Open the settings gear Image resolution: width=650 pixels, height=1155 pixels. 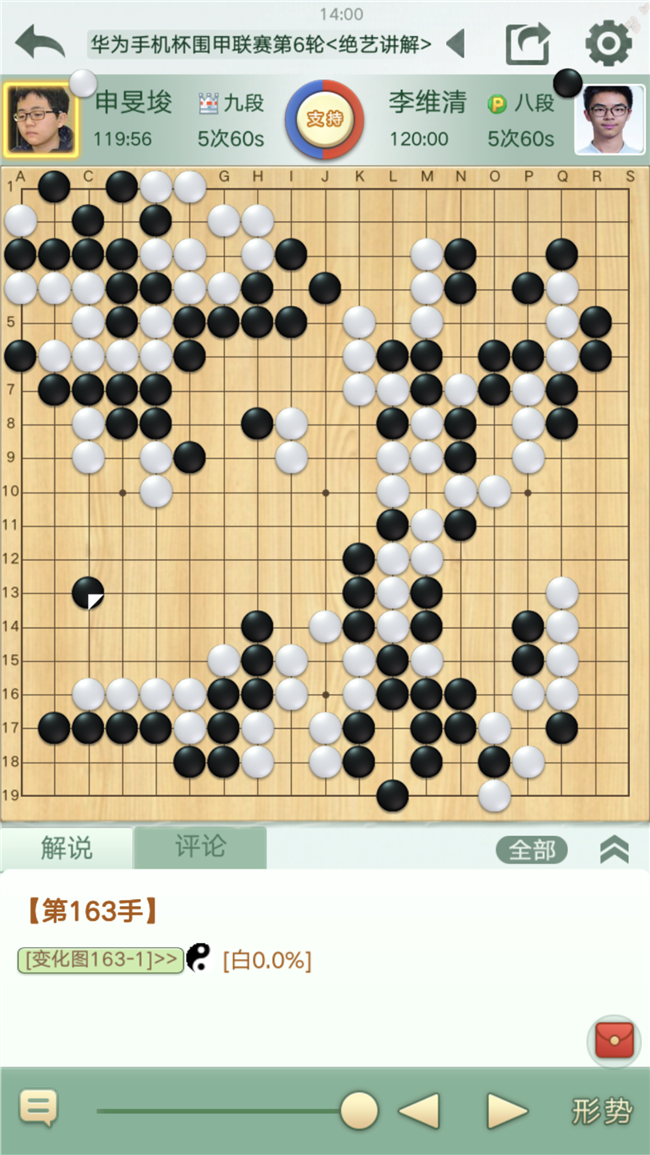pos(608,44)
